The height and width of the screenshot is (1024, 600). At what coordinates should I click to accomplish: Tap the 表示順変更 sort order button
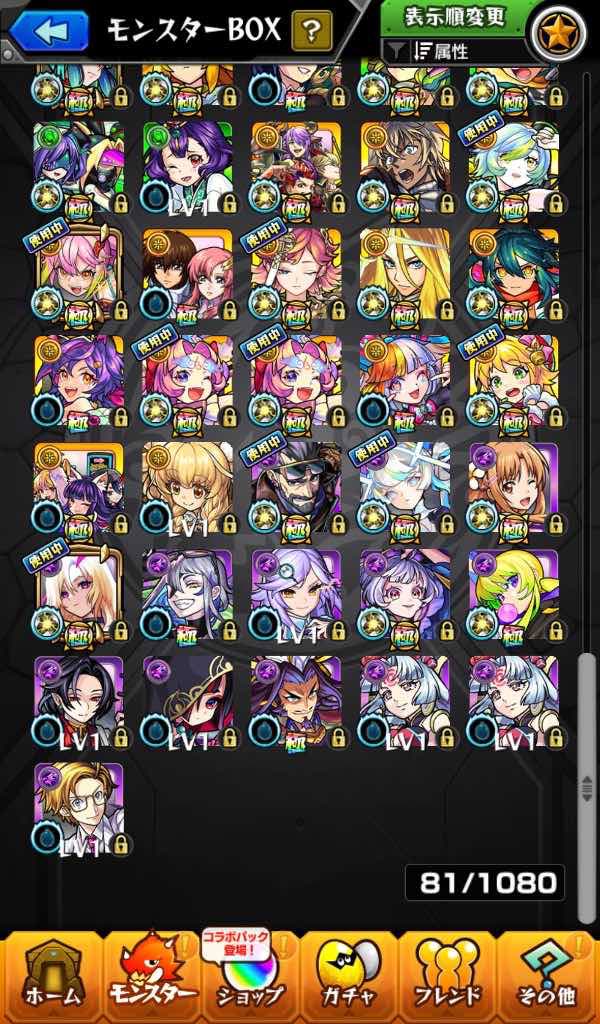pyautogui.click(x=456, y=18)
